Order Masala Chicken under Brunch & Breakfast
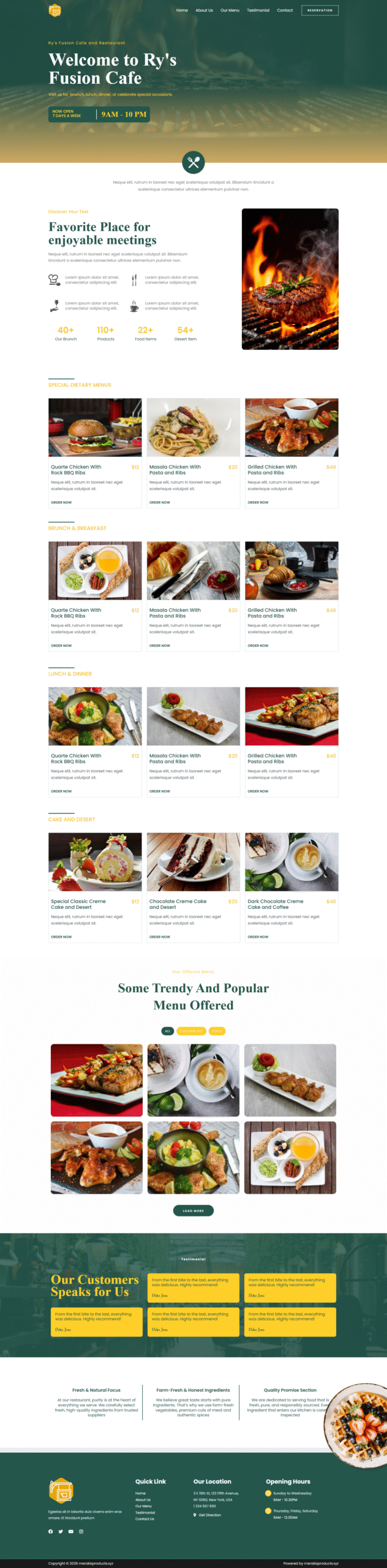 point(160,646)
